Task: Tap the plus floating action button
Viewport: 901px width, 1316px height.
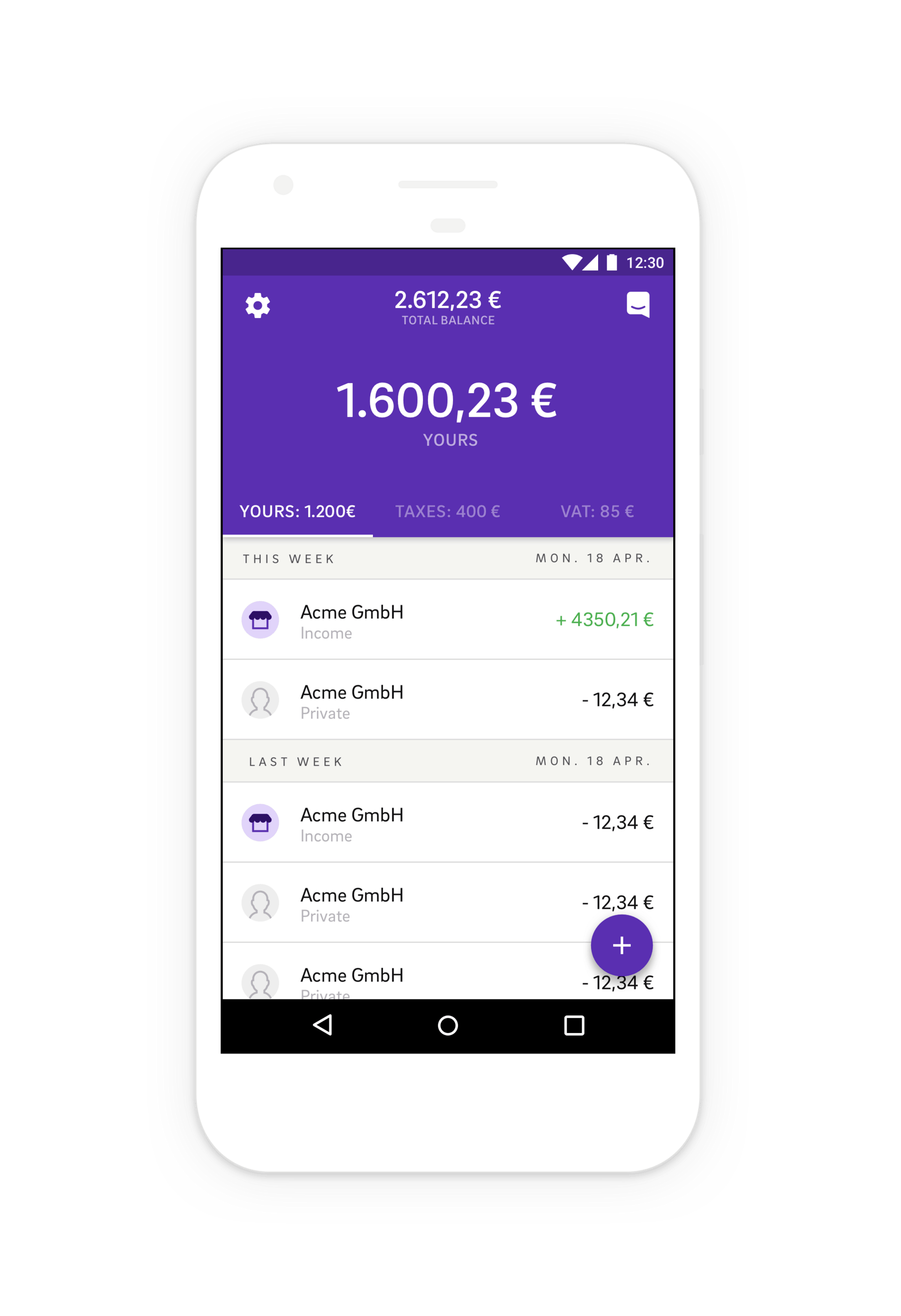Action: pos(621,945)
